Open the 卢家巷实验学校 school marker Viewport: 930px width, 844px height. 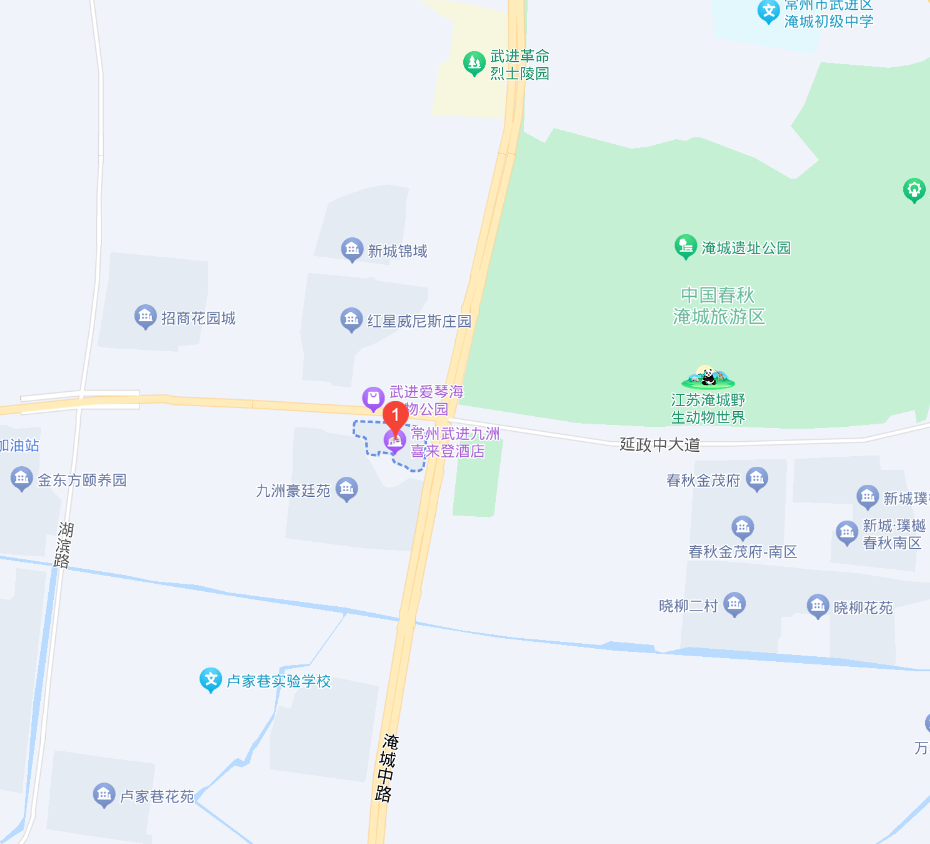[x=211, y=681]
